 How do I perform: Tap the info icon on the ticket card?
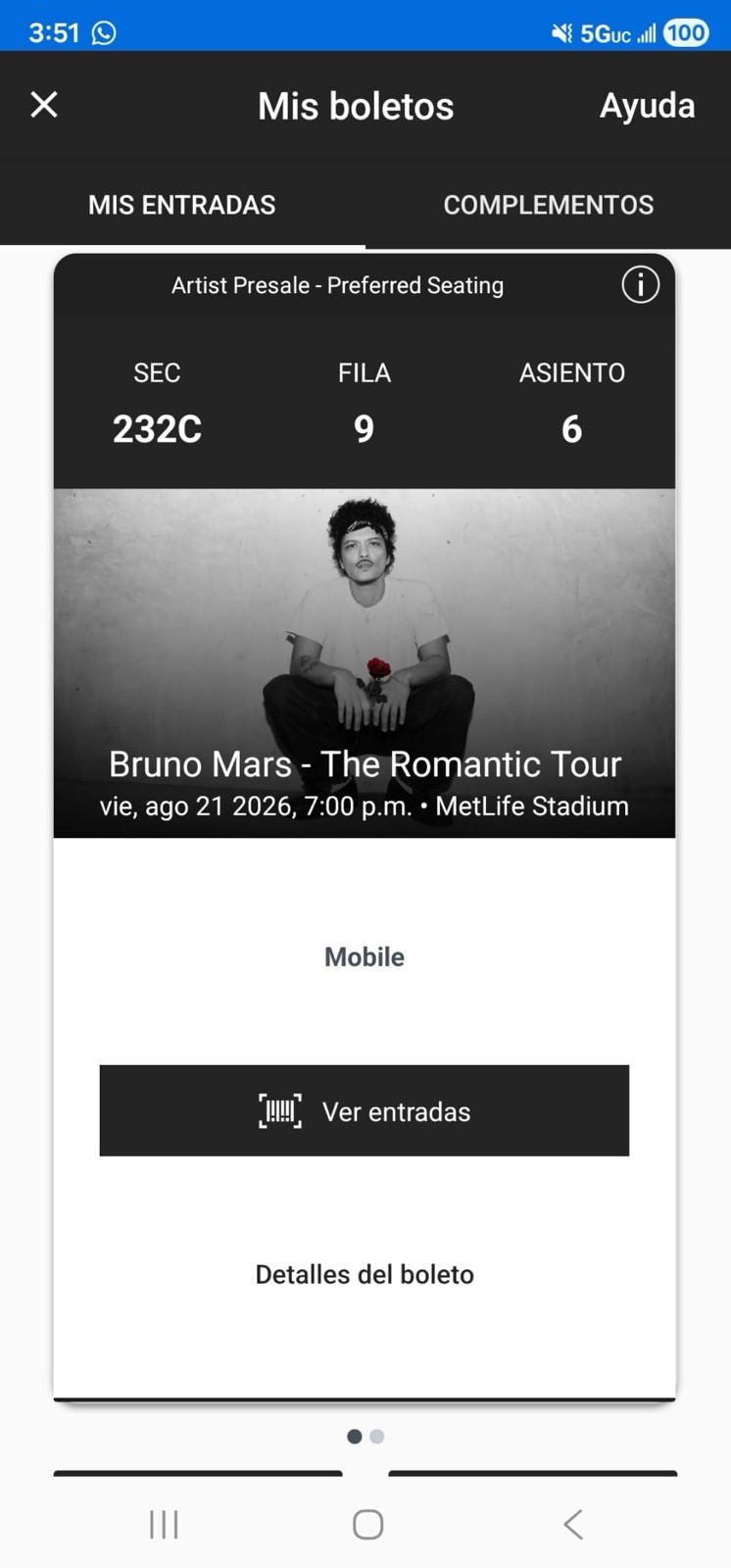tap(640, 285)
